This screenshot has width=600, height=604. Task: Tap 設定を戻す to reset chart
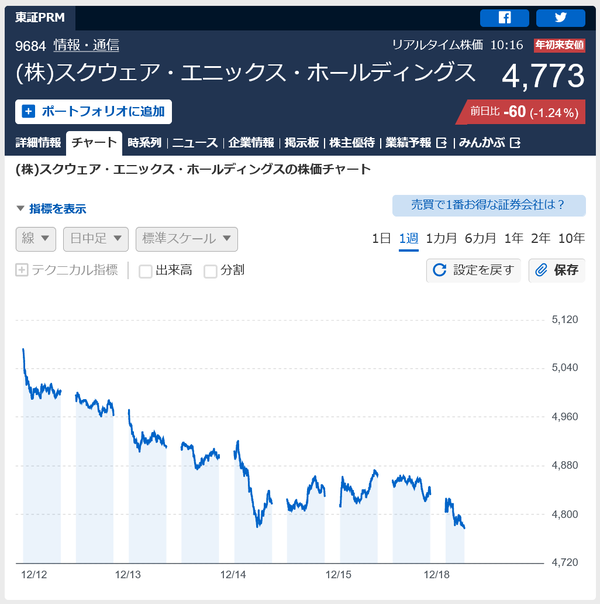[x=473, y=270]
